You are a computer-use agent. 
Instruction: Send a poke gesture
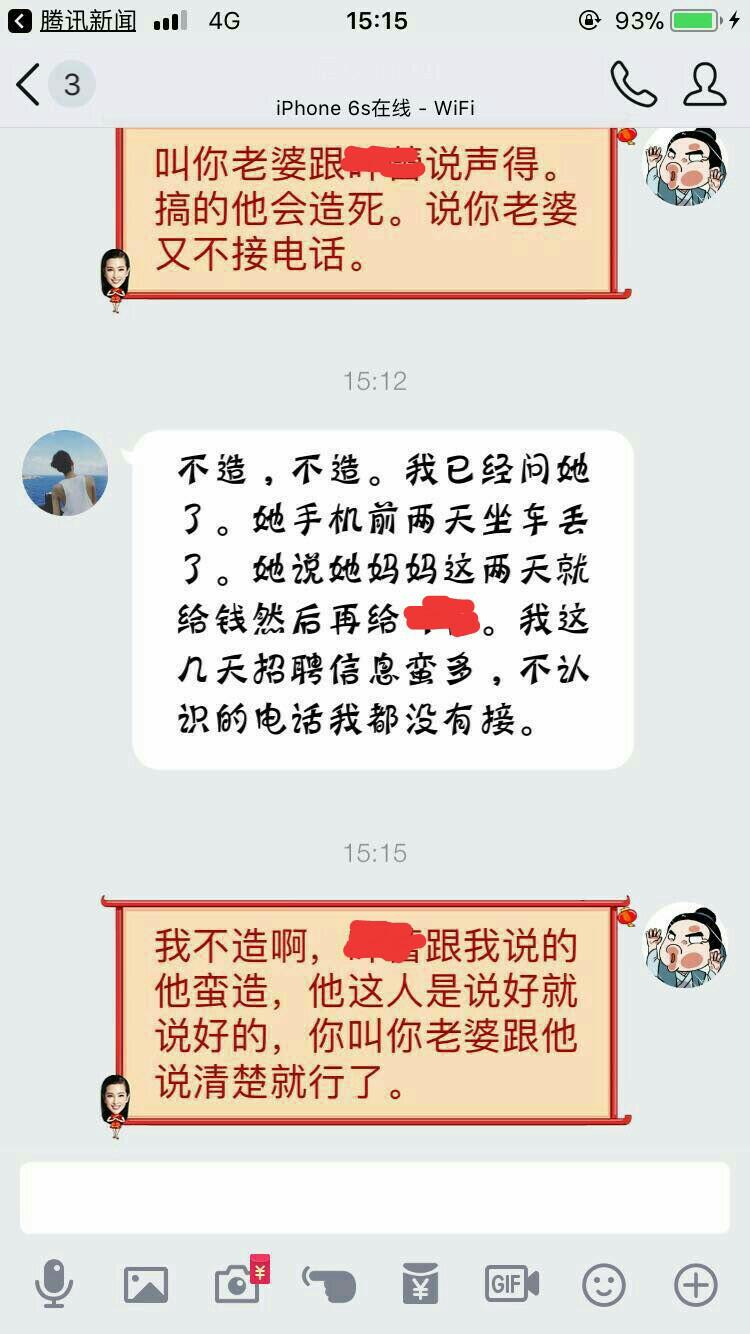[329, 1284]
